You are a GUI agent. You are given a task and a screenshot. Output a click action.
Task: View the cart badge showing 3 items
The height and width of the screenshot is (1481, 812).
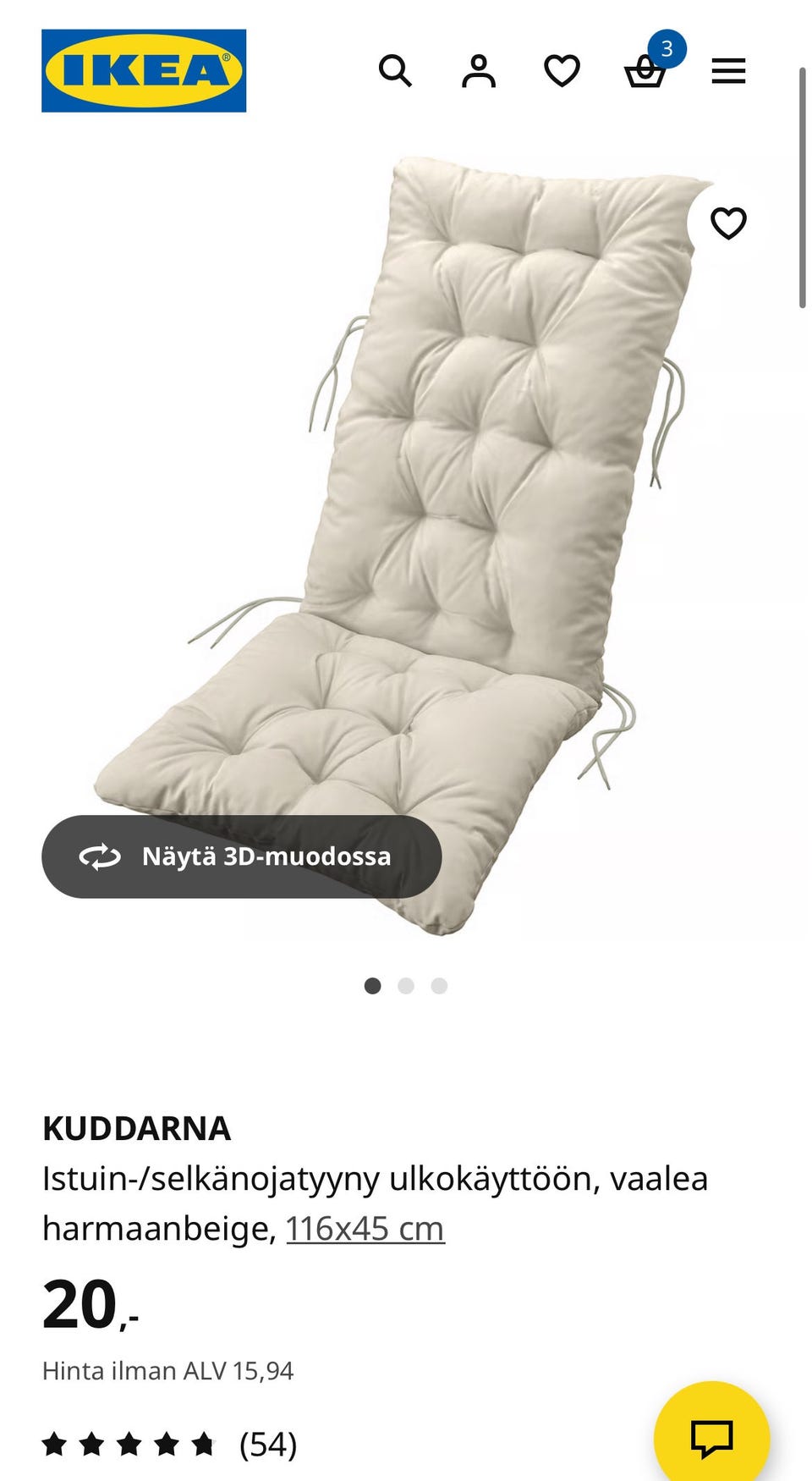(667, 49)
